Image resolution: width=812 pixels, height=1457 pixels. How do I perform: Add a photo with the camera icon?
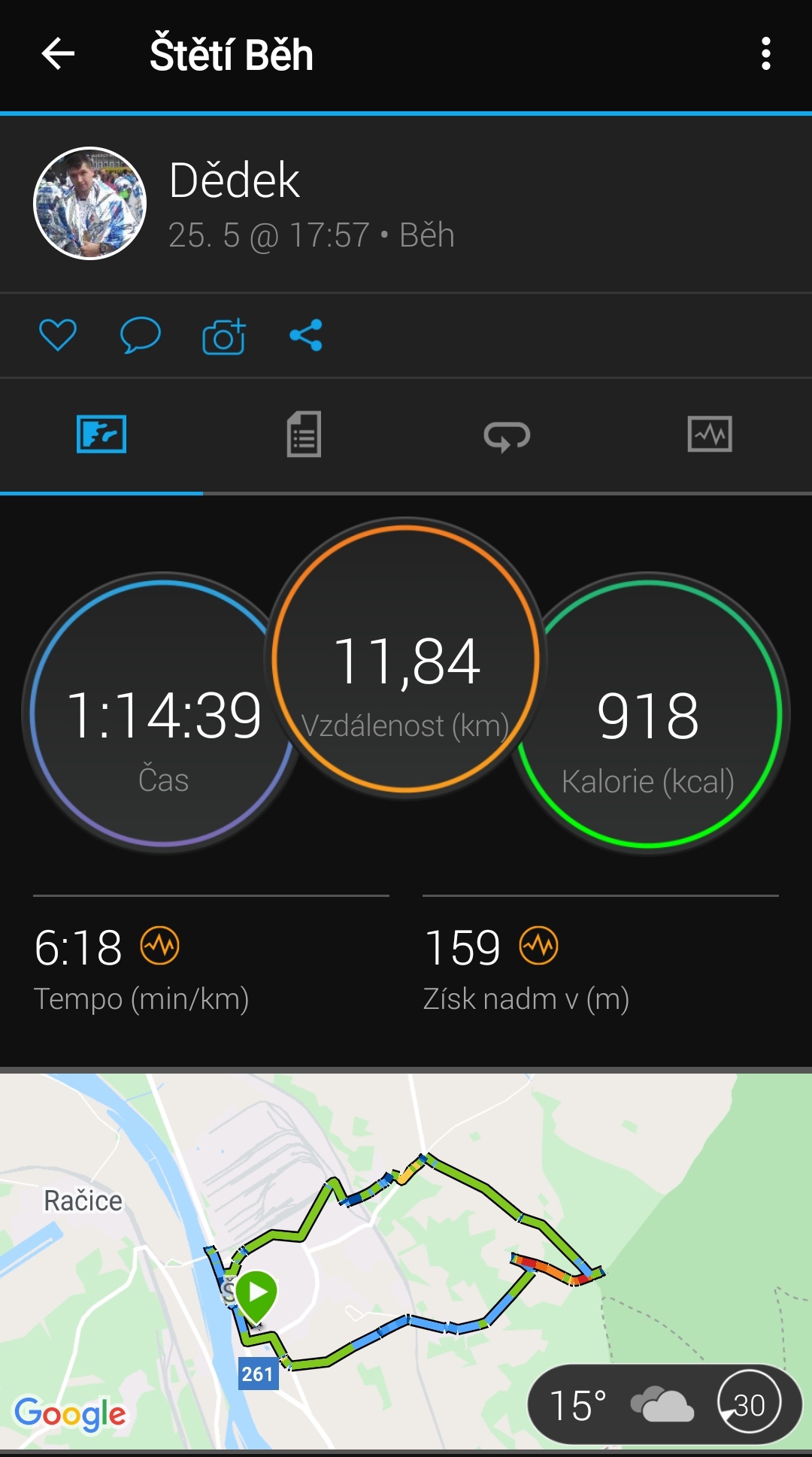(224, 335)
